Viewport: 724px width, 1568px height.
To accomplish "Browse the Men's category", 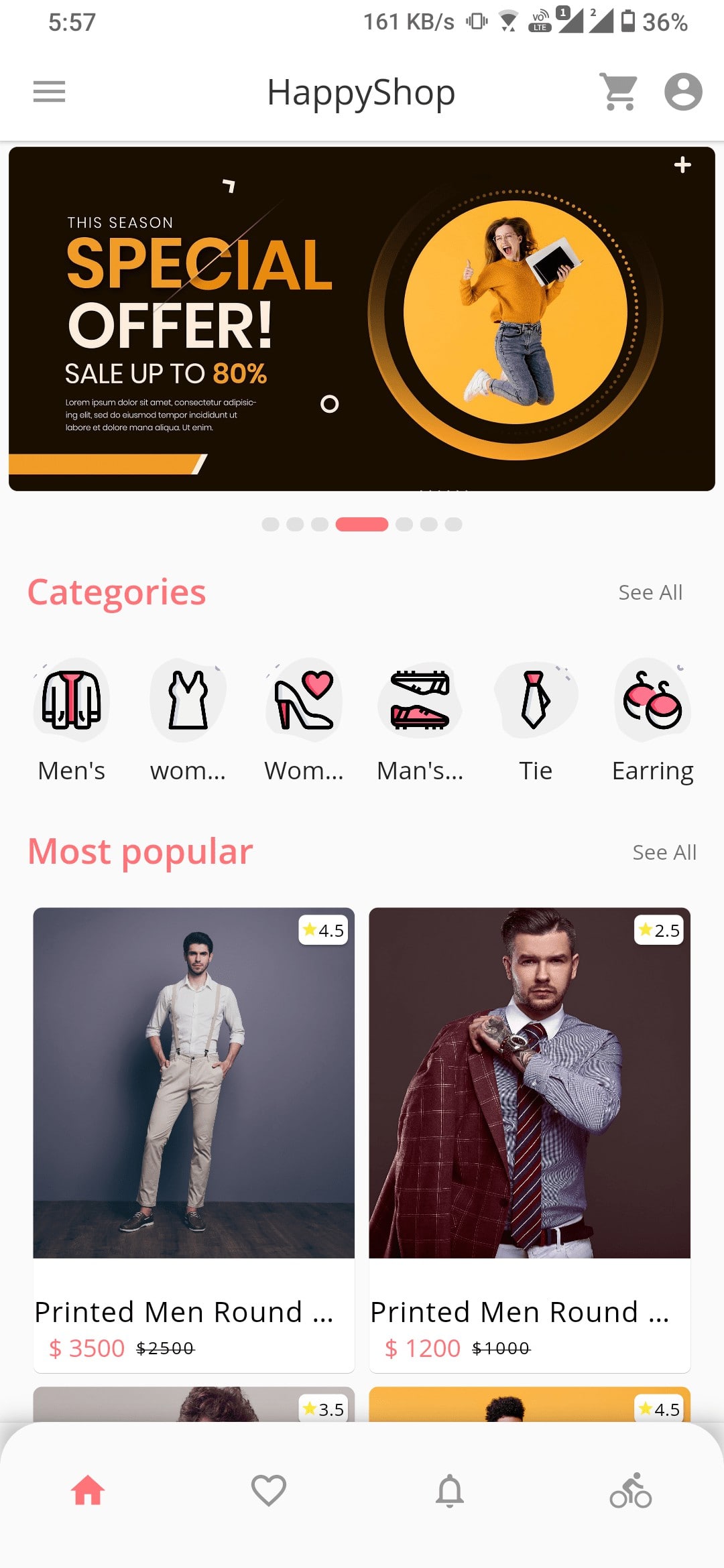I will tap(72, 720).
